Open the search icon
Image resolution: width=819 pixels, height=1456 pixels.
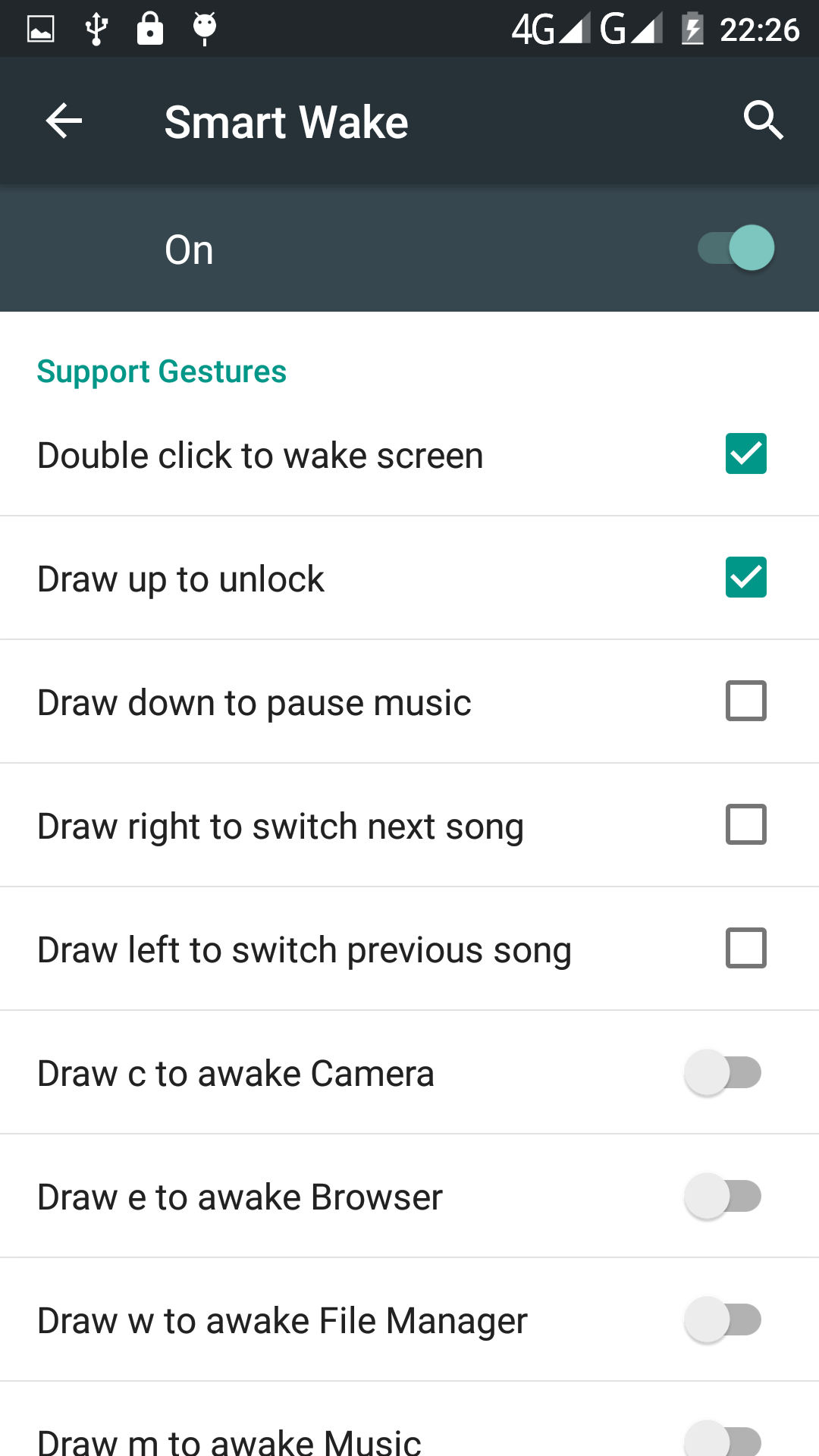tap(762, 121)
